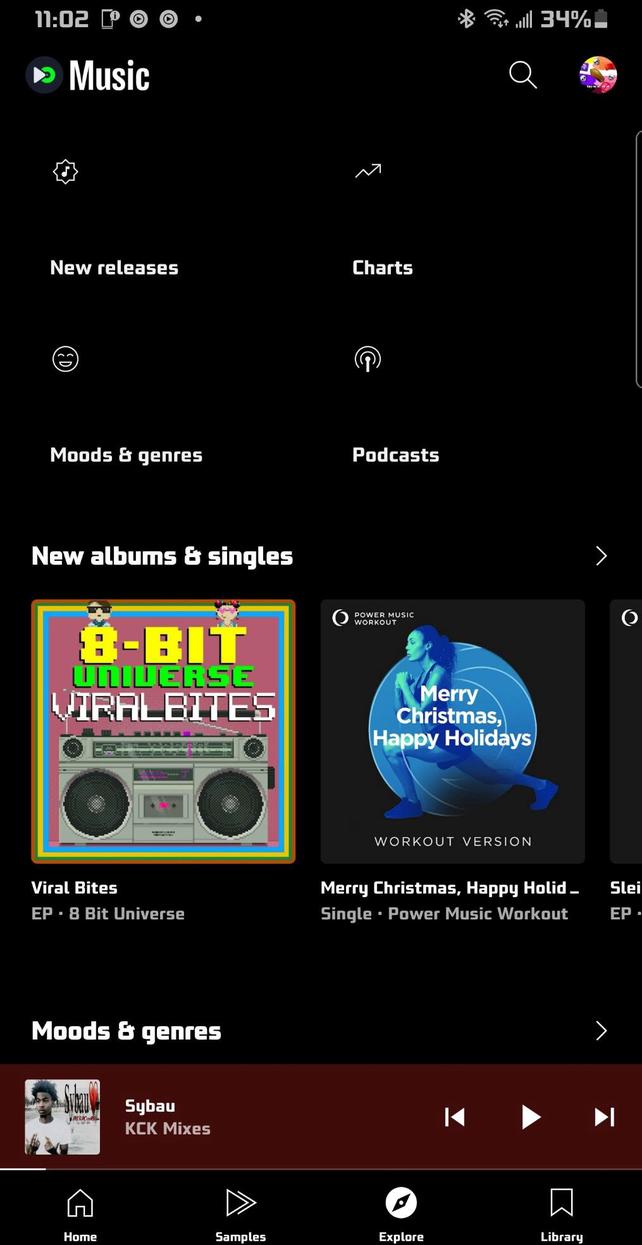Open the search icon
This screenshot has width=642, height=1245.
[x=523, y=75]
